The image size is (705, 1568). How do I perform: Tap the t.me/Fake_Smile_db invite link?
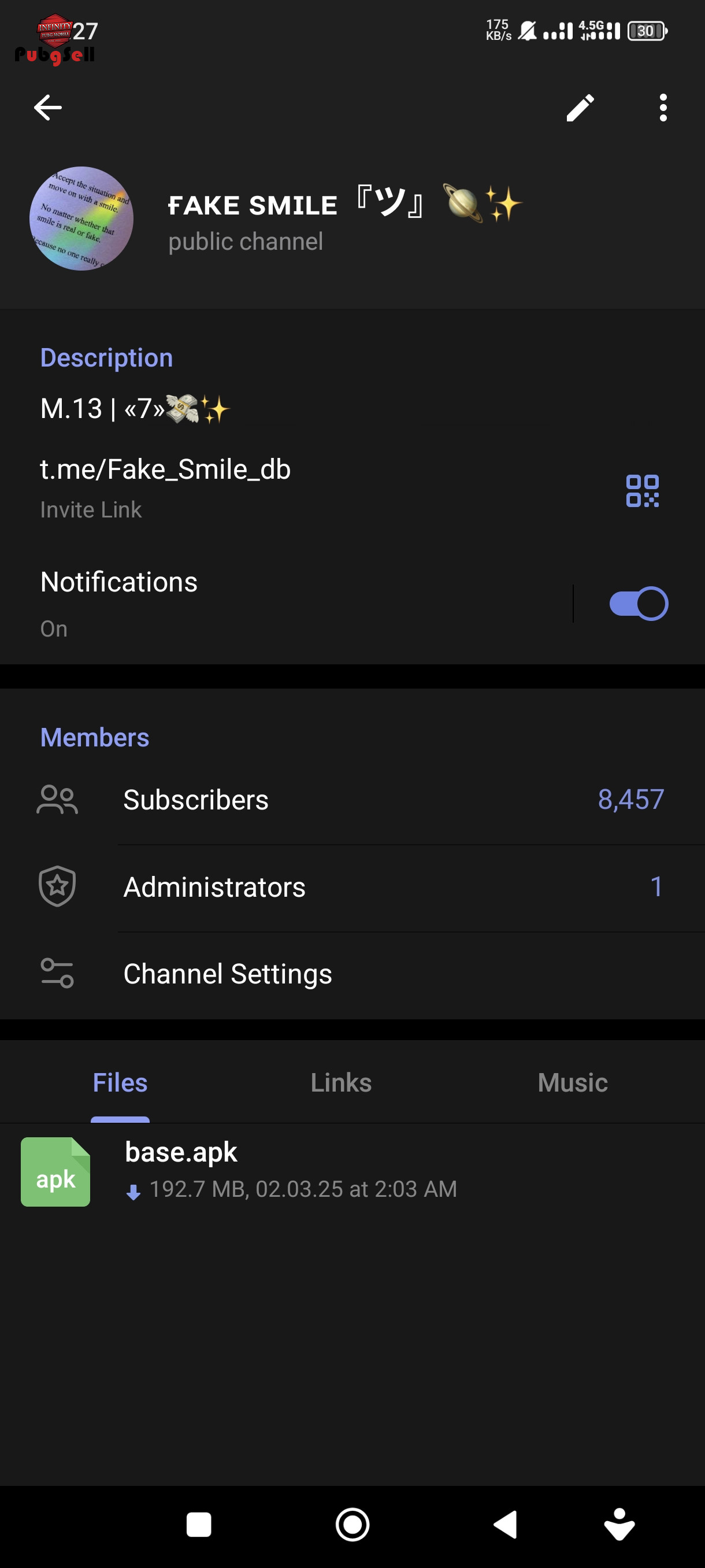pyautogui.click(x=165, y=469)
